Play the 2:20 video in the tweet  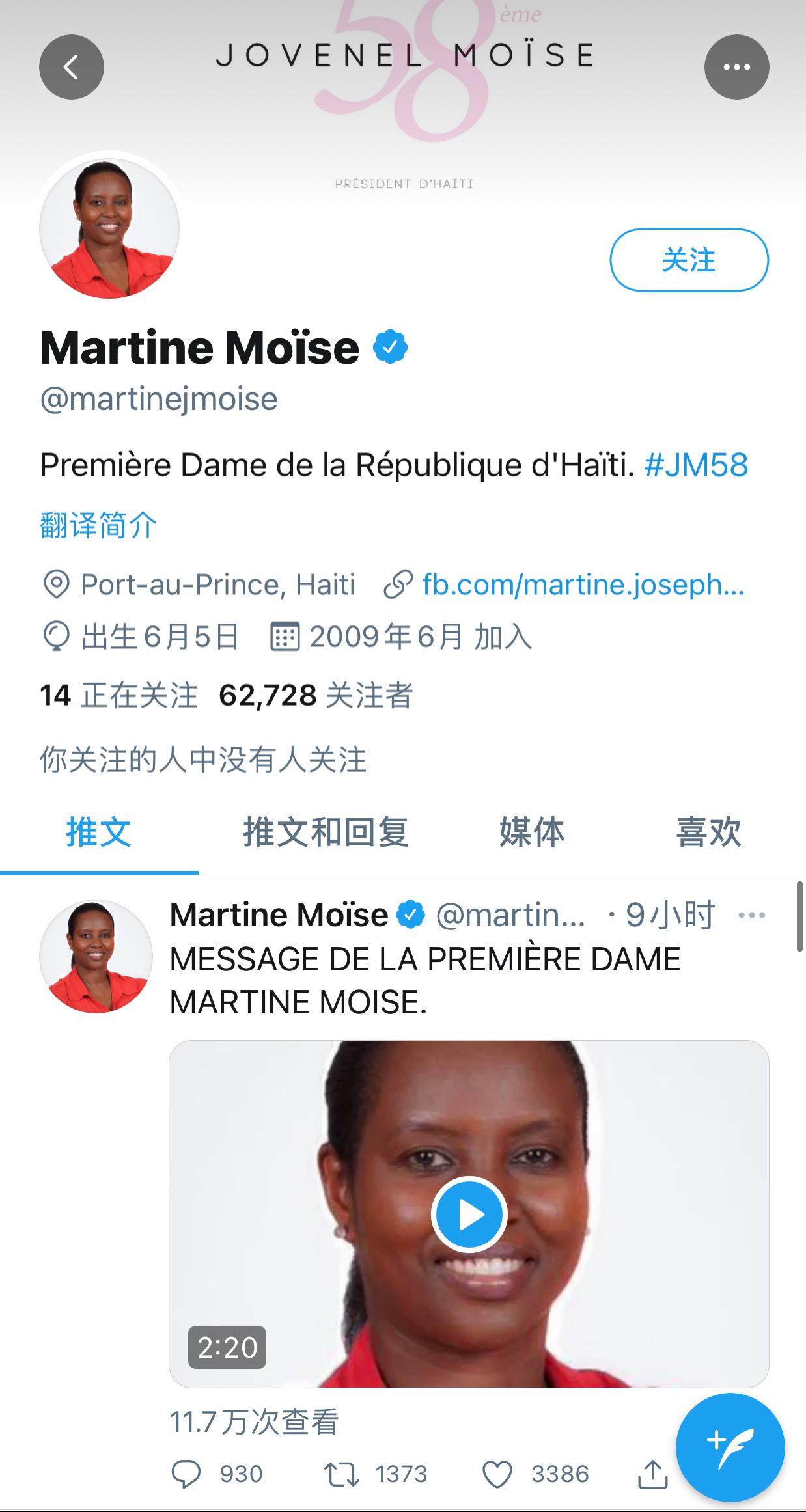[x=469, y=1215]
